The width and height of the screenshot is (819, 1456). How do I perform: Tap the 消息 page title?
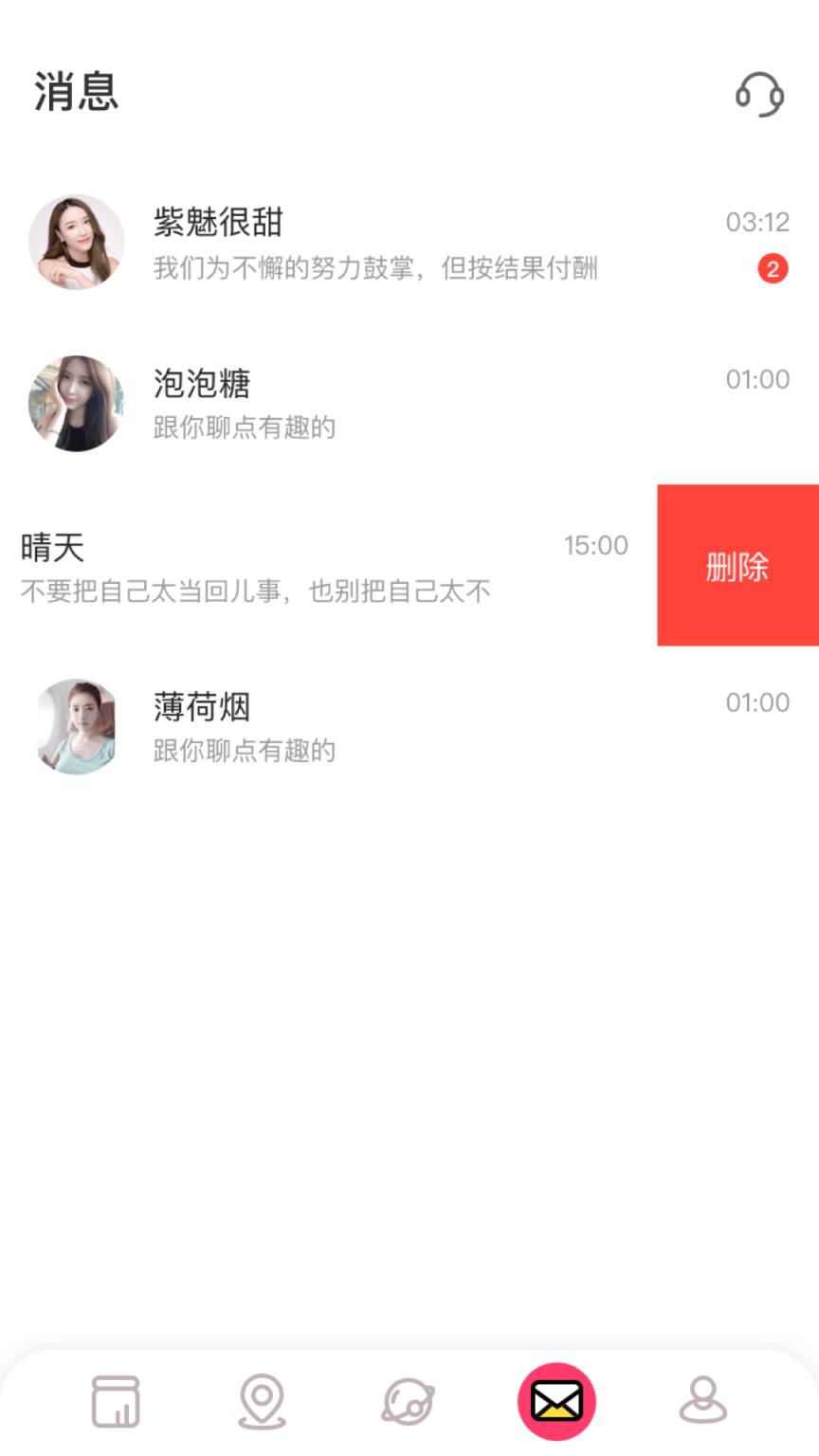[75, 95]
